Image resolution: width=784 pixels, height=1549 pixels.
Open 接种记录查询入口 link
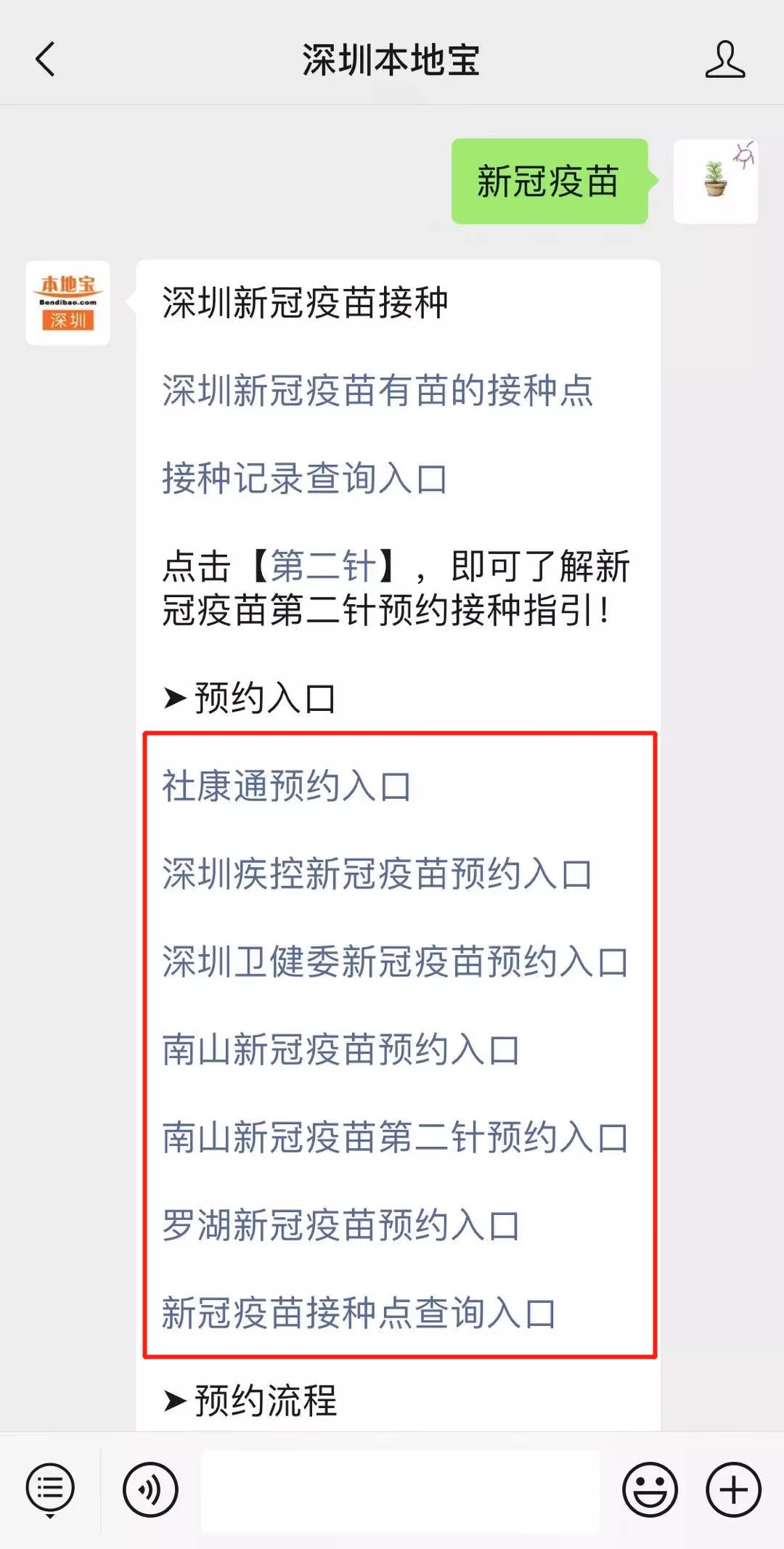(305, 479)
